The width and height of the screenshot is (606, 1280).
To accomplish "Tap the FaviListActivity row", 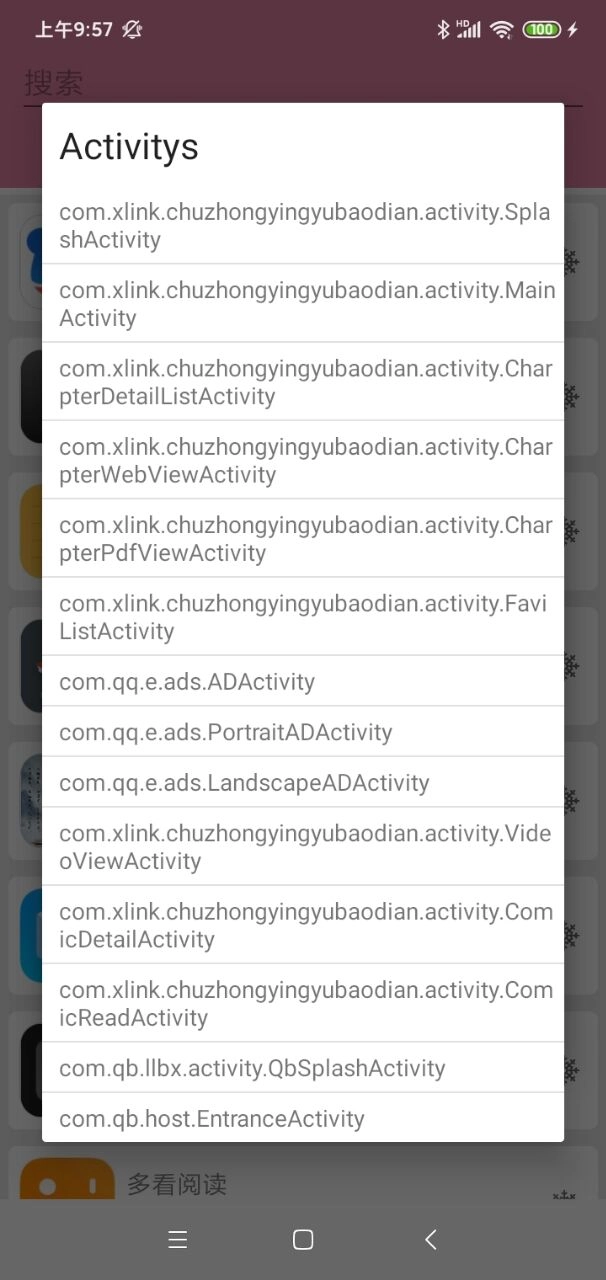I will 303,617.
